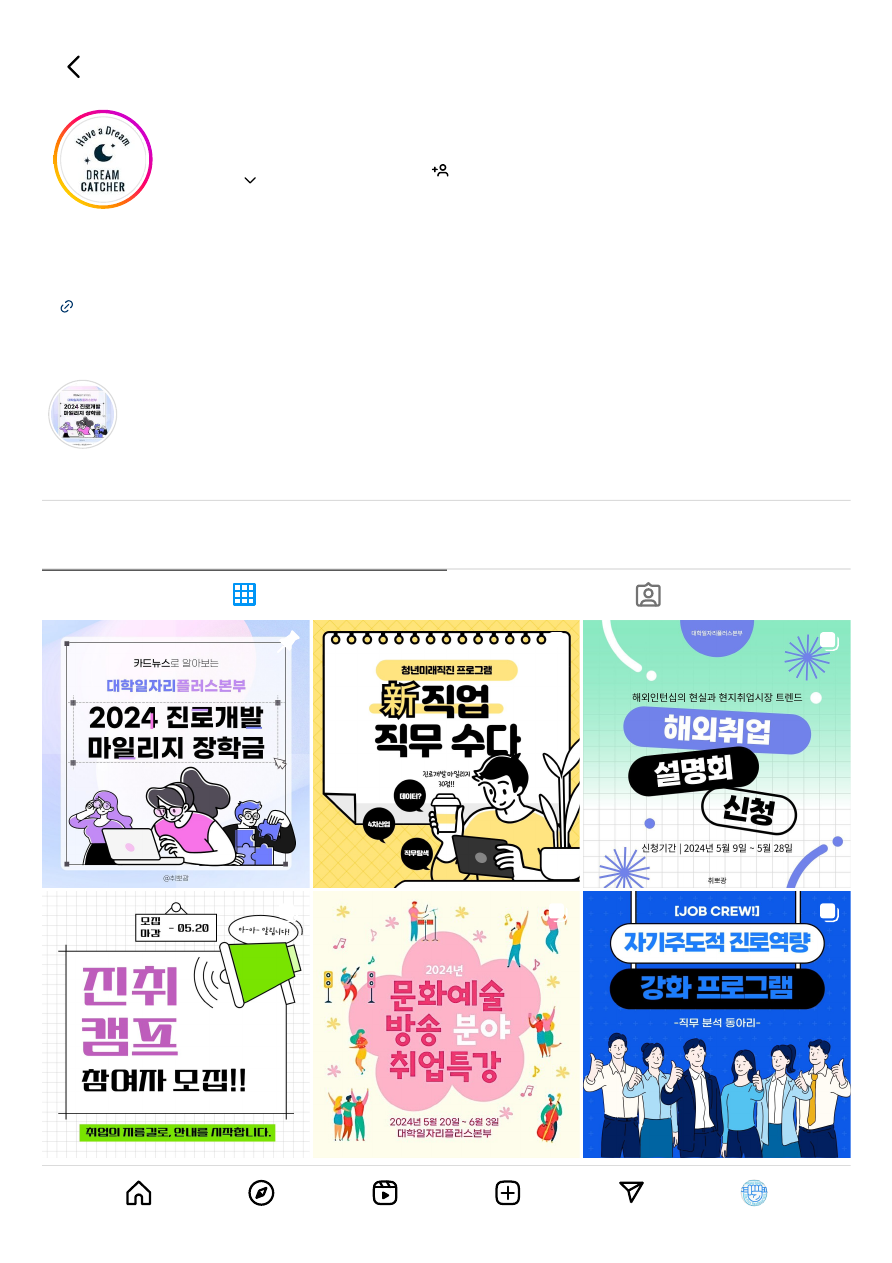
Task: Open the 해외취업 설명회 신청 post
Action: coord(717,753)
